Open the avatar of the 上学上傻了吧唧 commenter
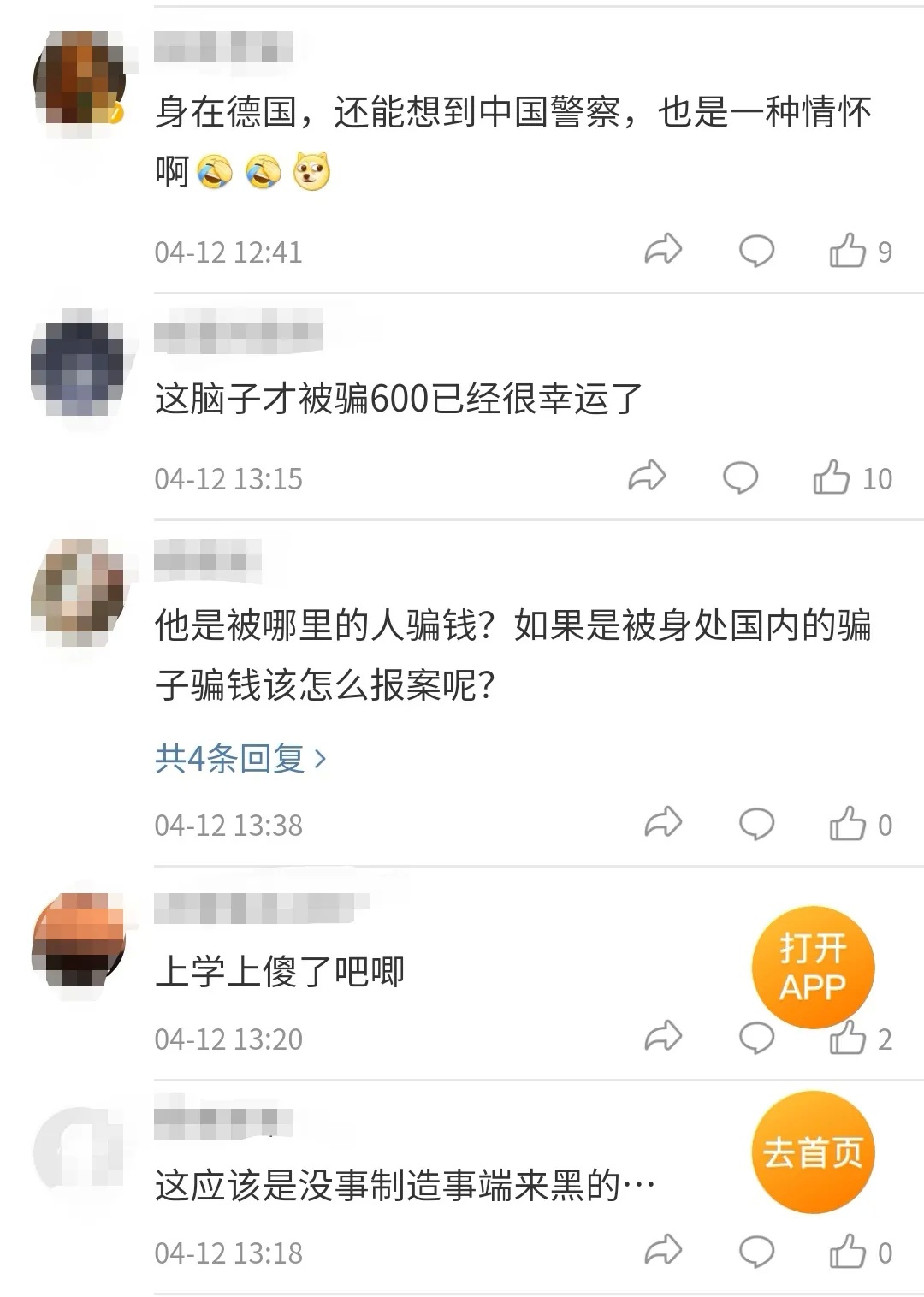Screen dimensions: 924x1297 click(x=79, y=941)
